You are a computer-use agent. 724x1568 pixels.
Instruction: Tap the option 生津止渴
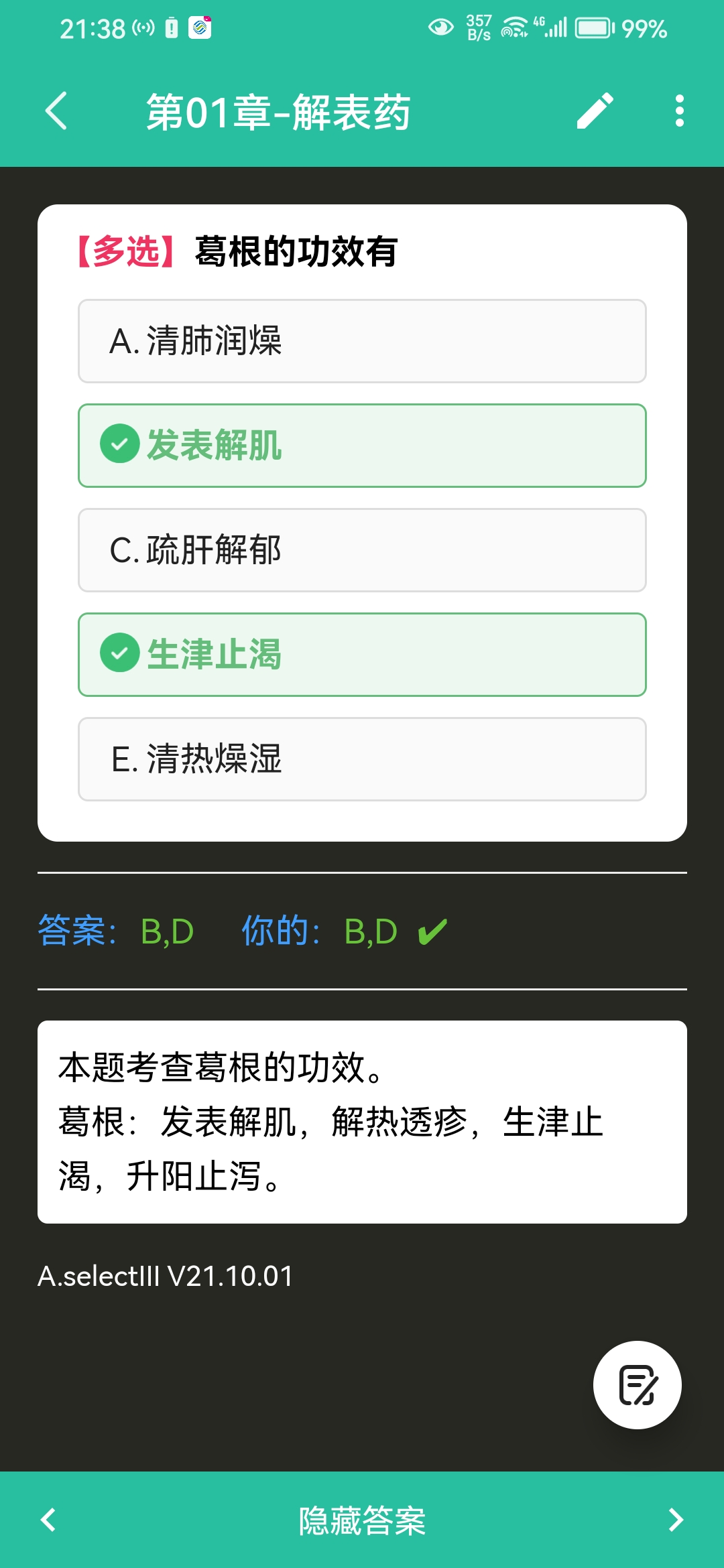pos(362,655)
